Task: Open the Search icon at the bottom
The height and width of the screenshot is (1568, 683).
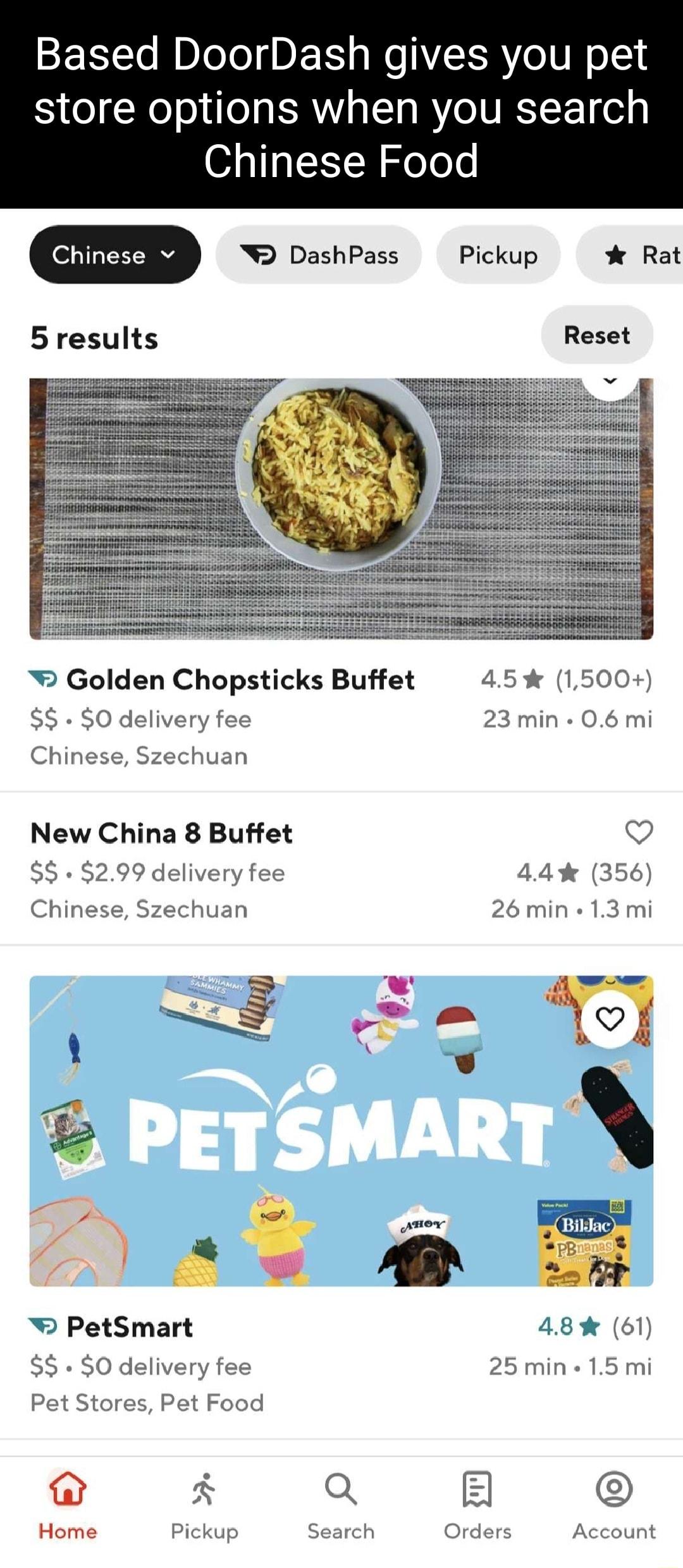Action: tap(341, 1486)
